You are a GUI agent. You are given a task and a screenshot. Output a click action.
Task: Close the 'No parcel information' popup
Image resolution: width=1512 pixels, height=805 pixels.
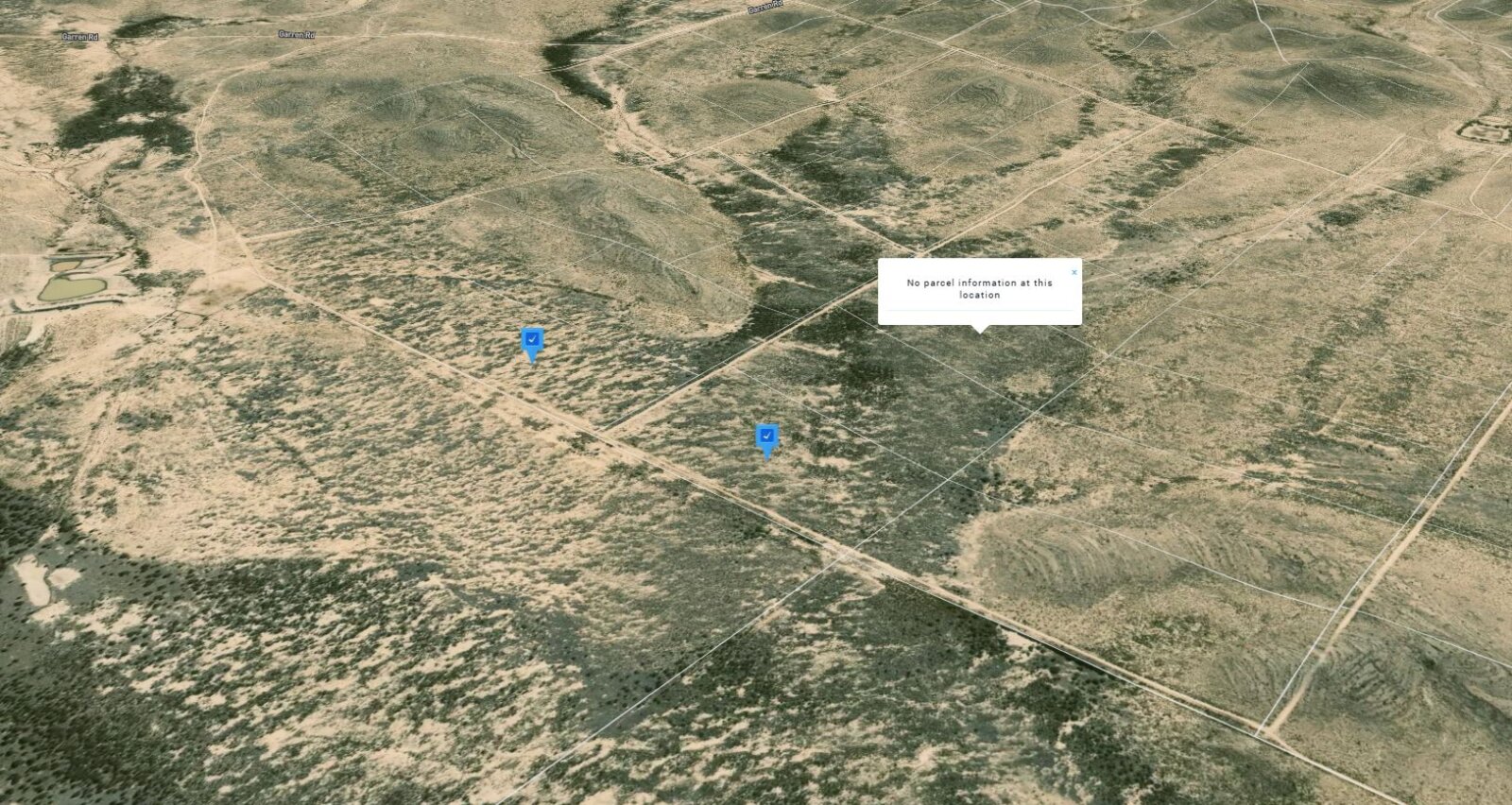point(1074,272)
